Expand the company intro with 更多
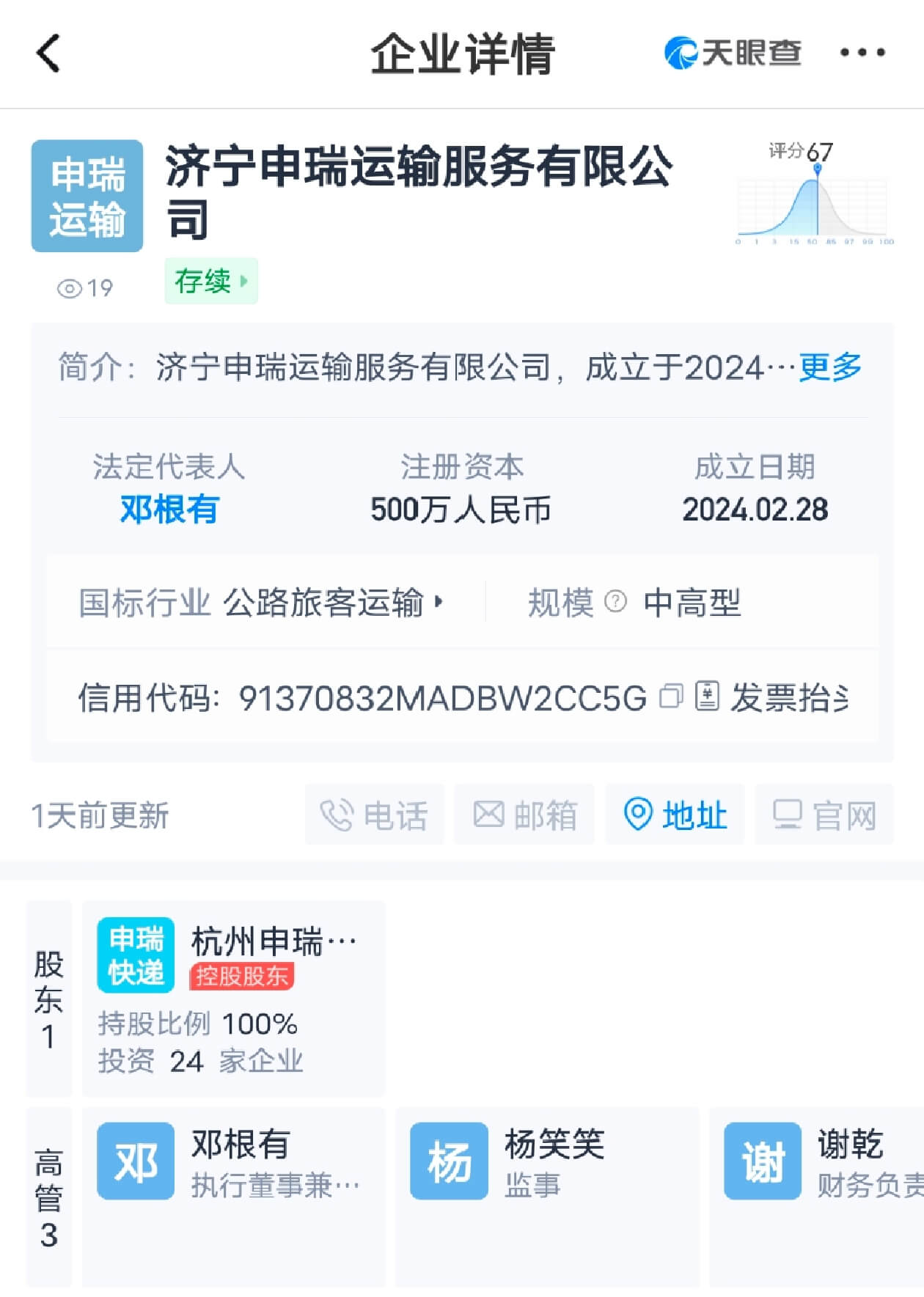Image resolution: width=924 pixels, height=1297 pixels. 830,367
